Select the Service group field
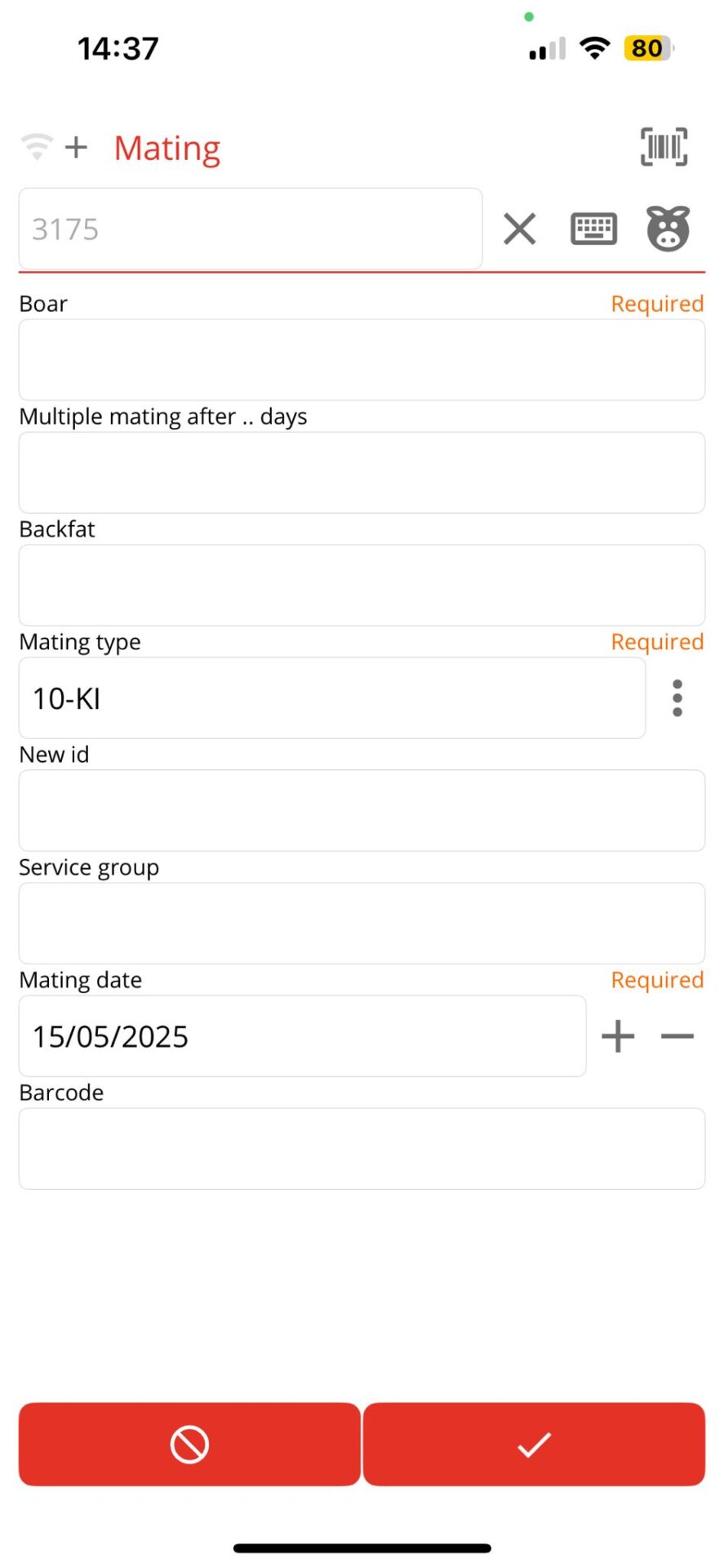The height and width of the screenshot is (1568, 724). point(362,923)
